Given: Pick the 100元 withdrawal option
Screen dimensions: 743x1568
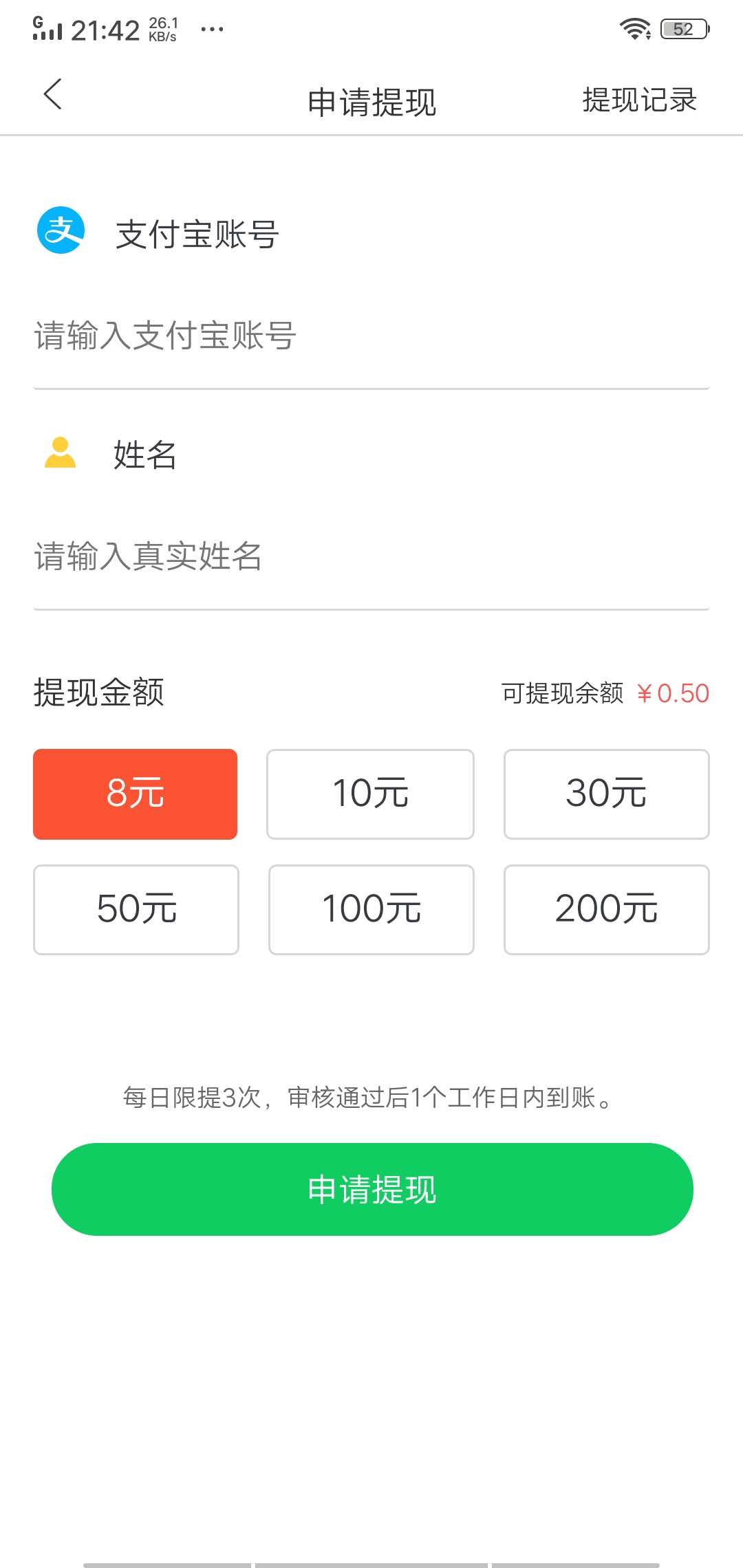Looking at the screenshot, I should [x=370, y=909].
